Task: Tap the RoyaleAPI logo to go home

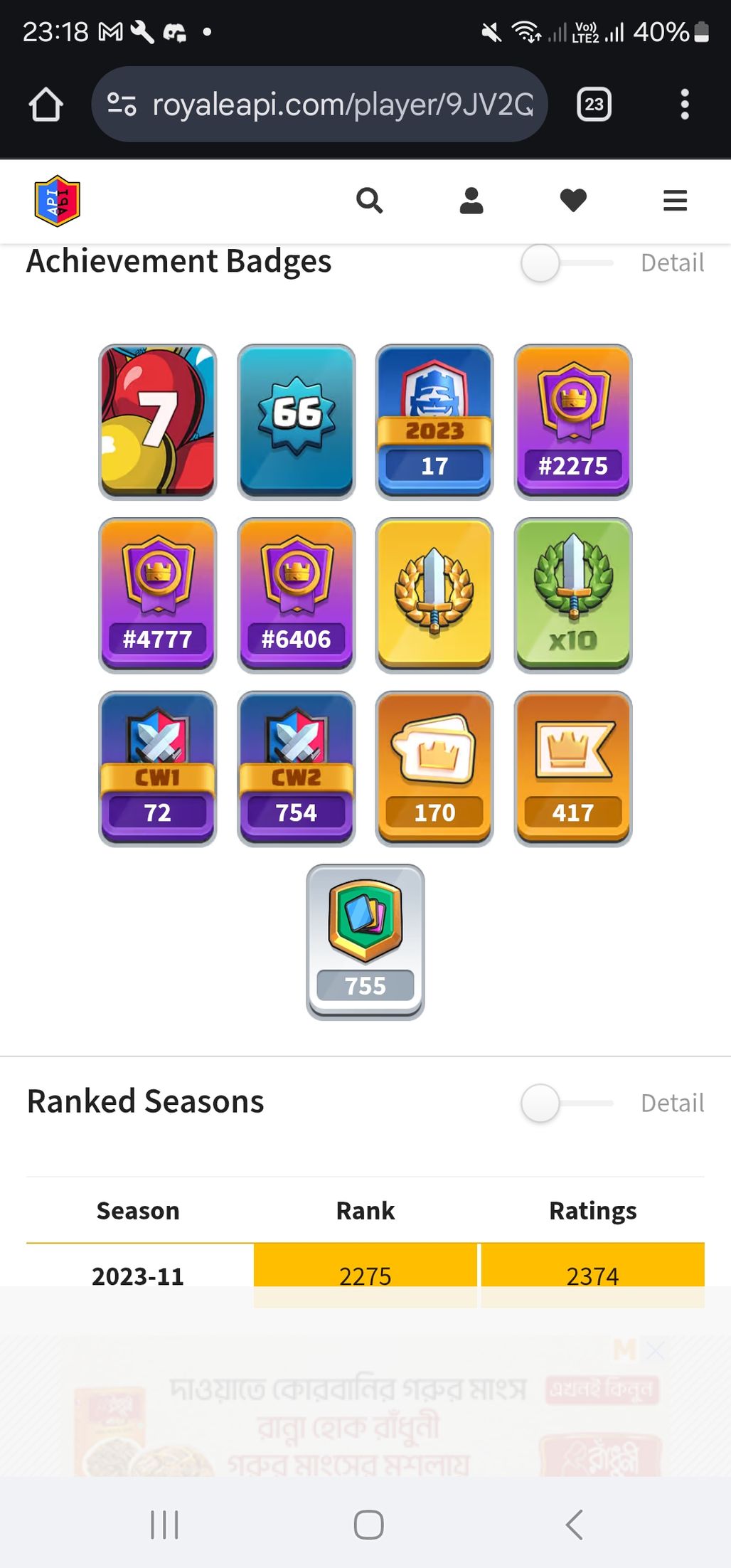Action: click(x=58, y=201)
